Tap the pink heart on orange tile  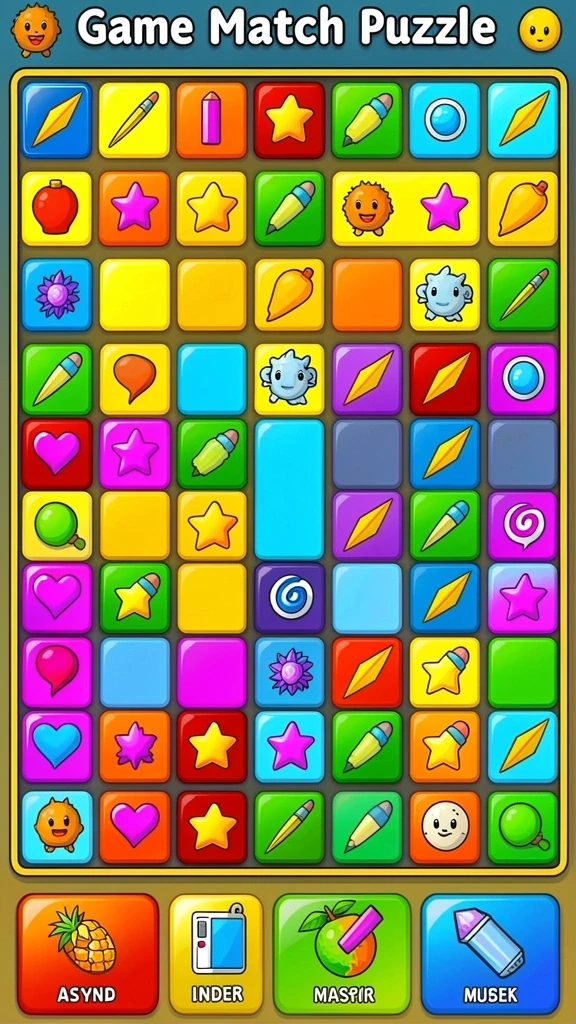(x=135, y=827)
